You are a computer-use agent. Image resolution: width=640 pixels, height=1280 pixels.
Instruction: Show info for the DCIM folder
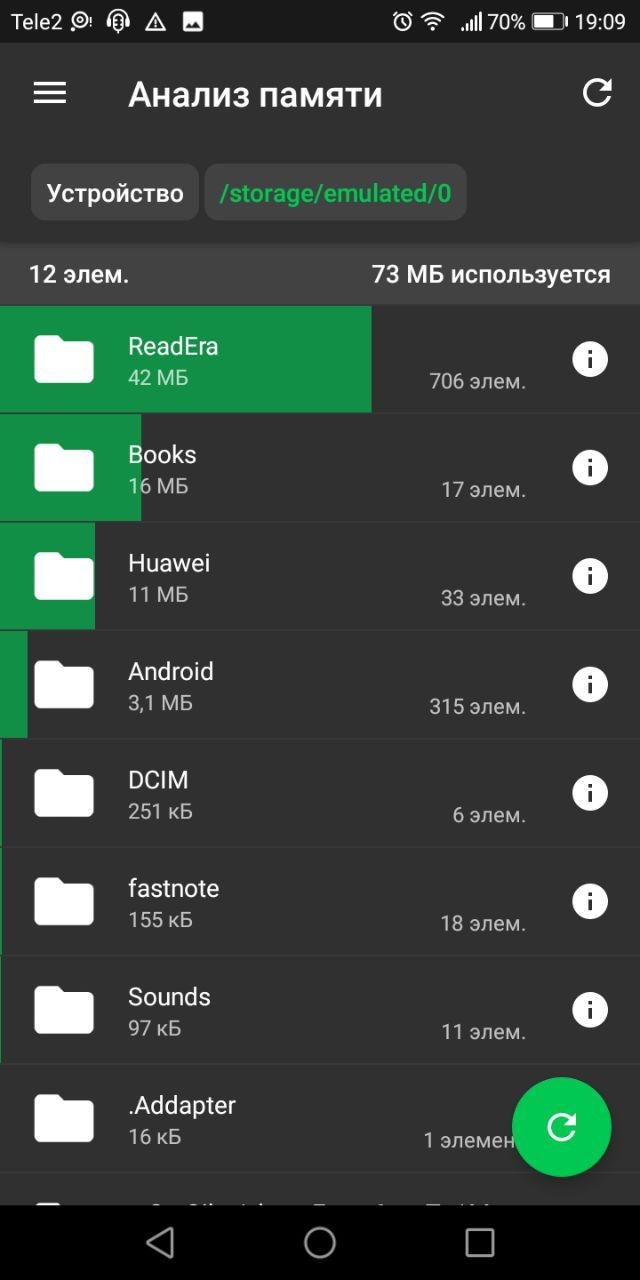[x=590, y=793]
